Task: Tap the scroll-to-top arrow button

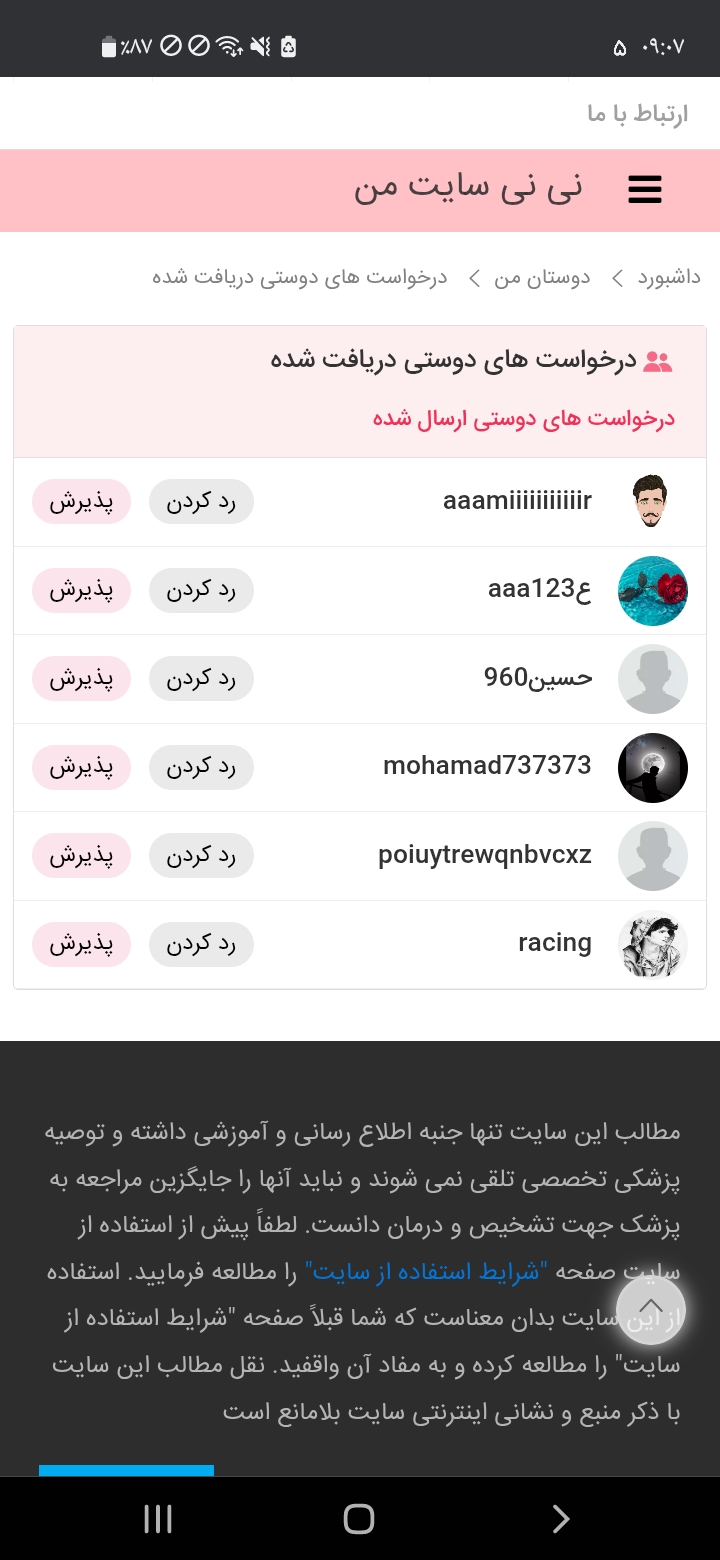Action: coord(650,1304)
